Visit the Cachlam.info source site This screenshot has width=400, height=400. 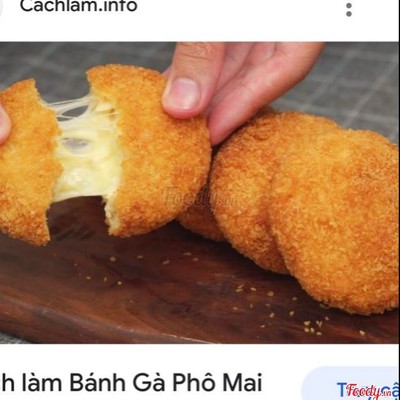tap(79, 6)
